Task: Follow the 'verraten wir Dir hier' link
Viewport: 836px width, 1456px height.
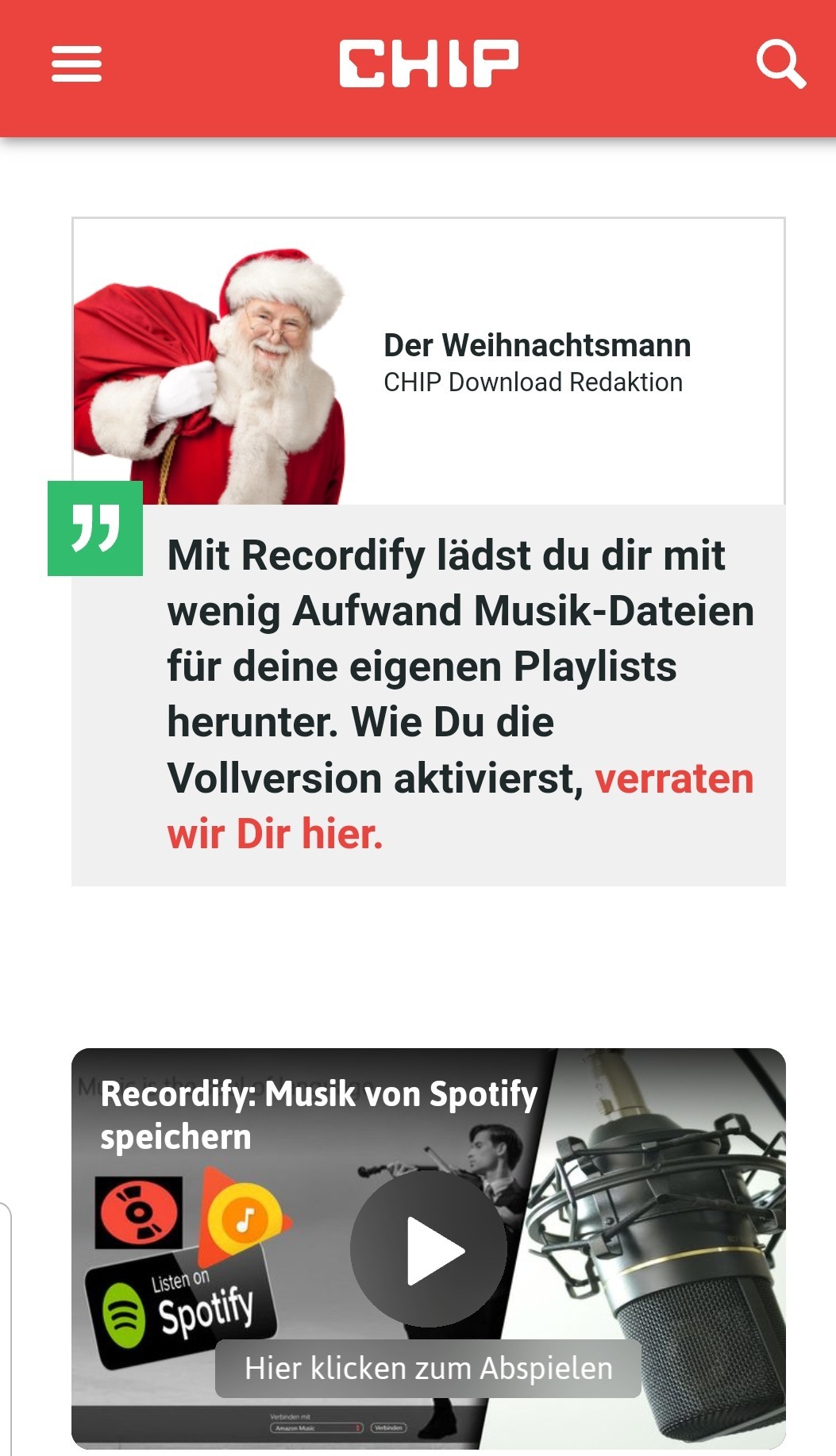Action: click(x=460, y=806)
